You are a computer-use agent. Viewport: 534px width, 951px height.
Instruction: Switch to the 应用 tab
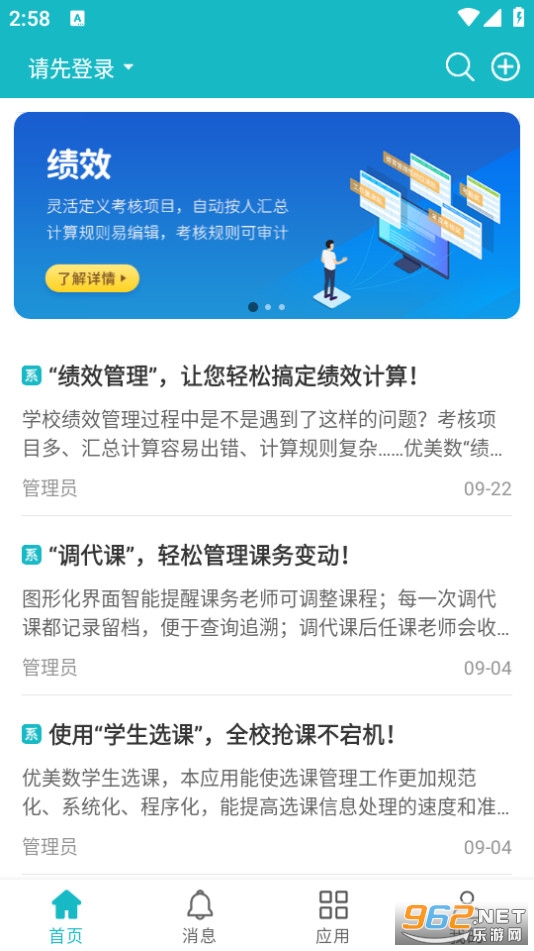[x=333, y=917]
